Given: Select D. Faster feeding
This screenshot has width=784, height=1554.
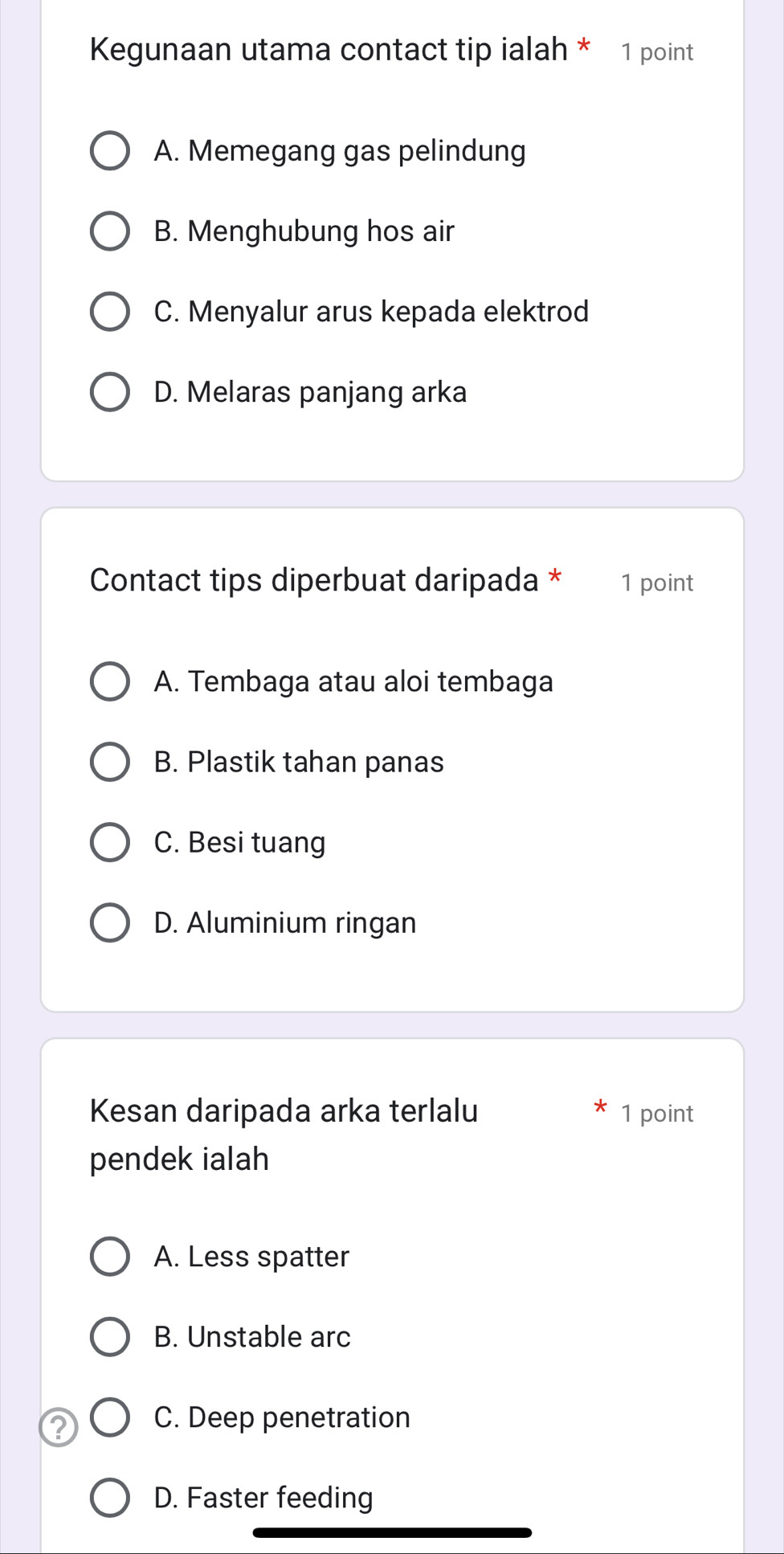Looking at the screenshot, I should point(109,1498).
